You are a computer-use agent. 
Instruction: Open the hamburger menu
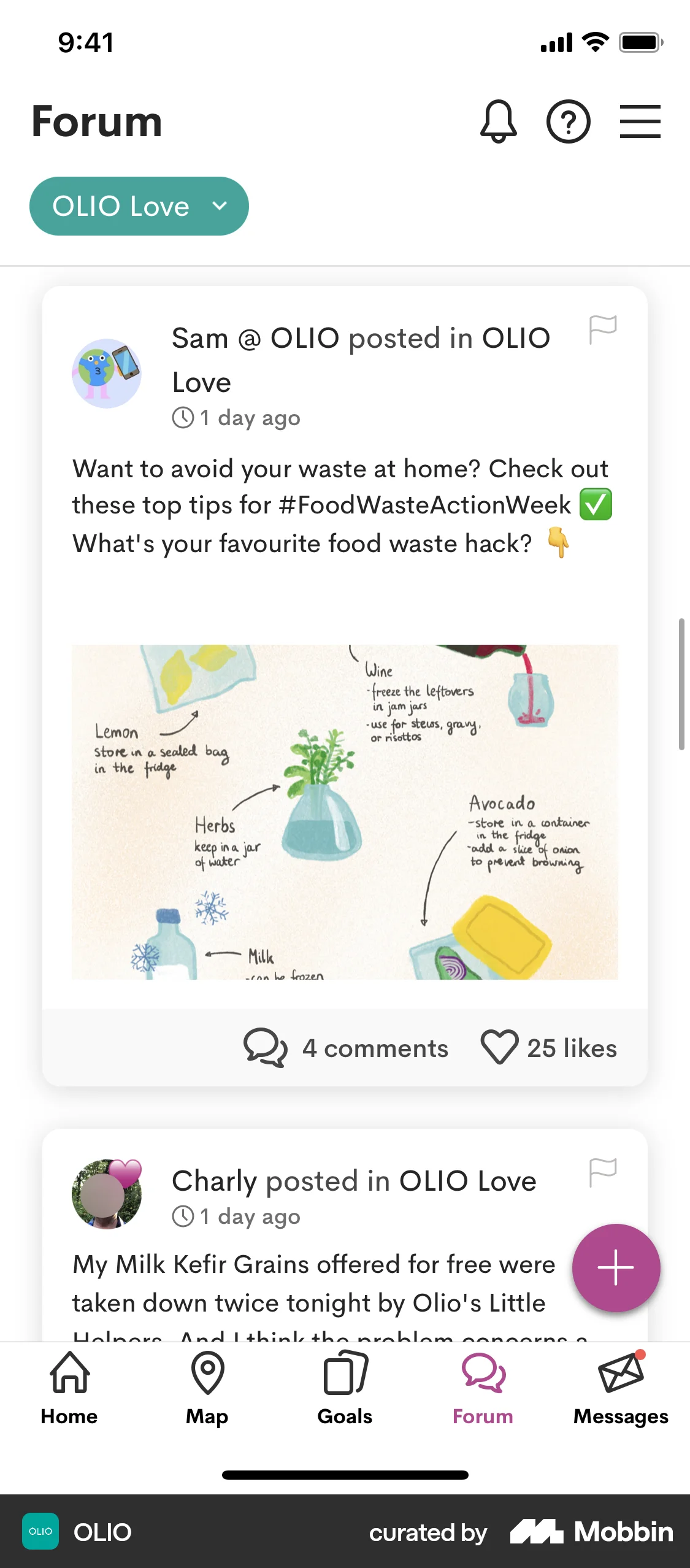640,121
